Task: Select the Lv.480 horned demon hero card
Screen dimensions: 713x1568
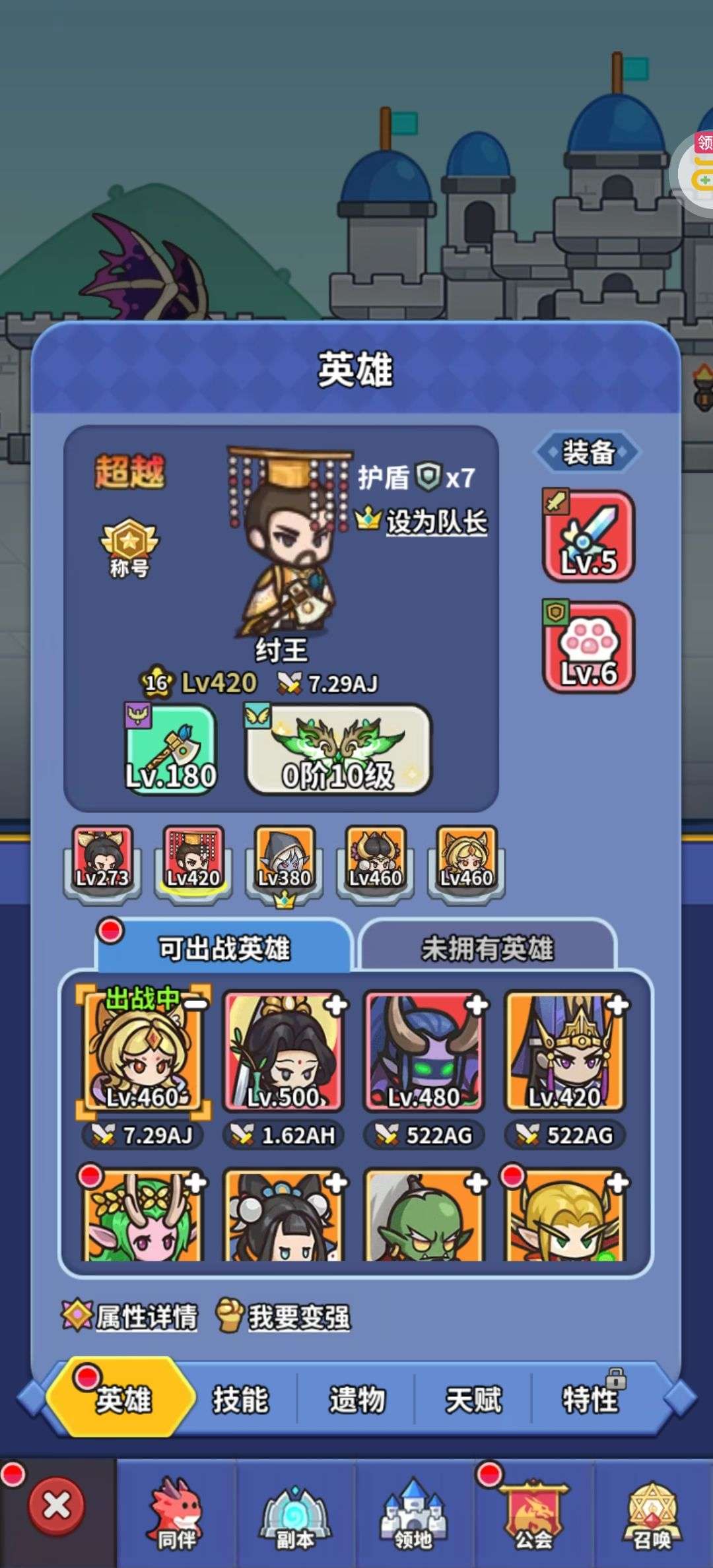Action: 424,1051
